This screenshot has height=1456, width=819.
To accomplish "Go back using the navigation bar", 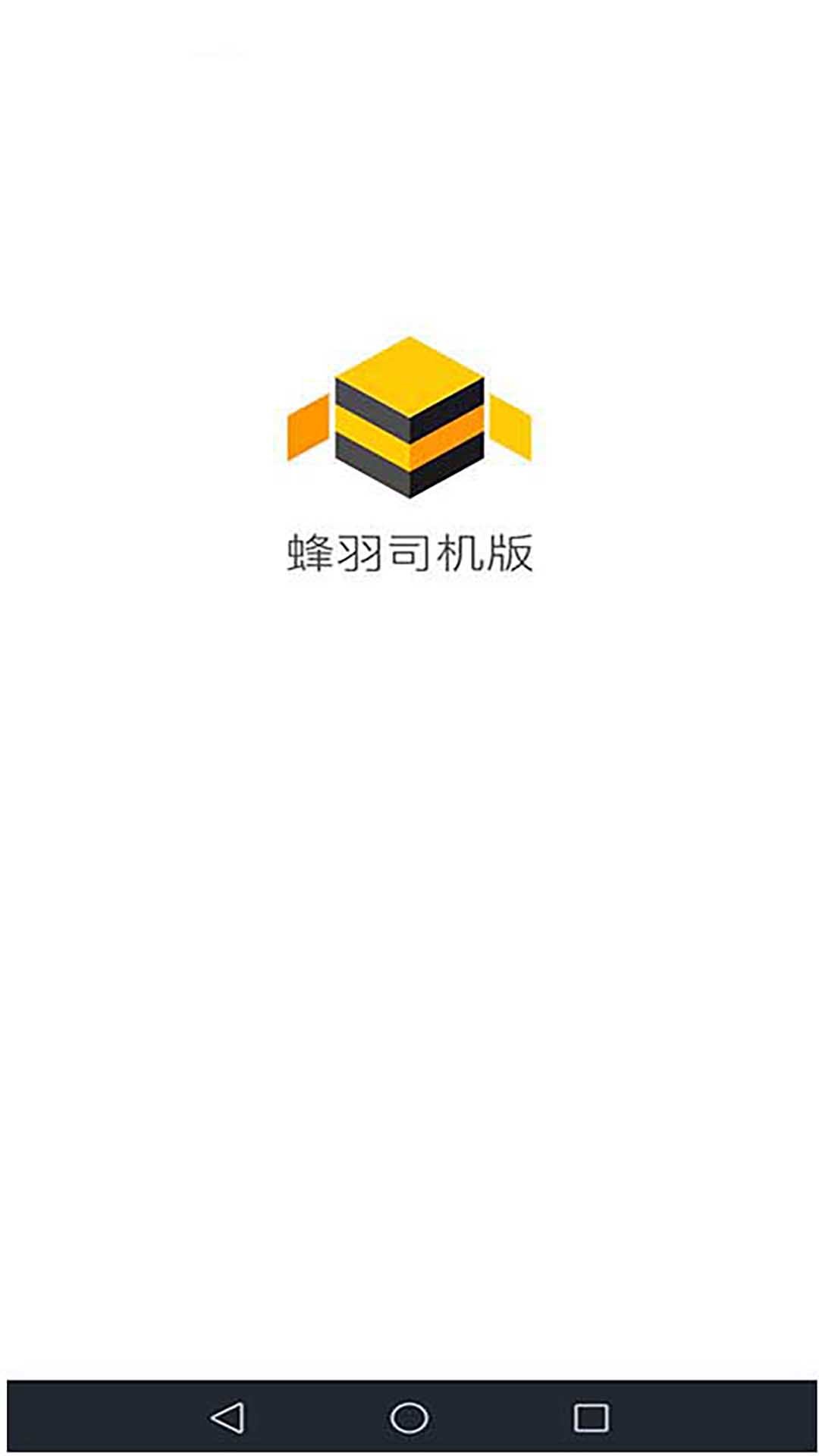I will pyautogui.click(x=227, y=1417).
